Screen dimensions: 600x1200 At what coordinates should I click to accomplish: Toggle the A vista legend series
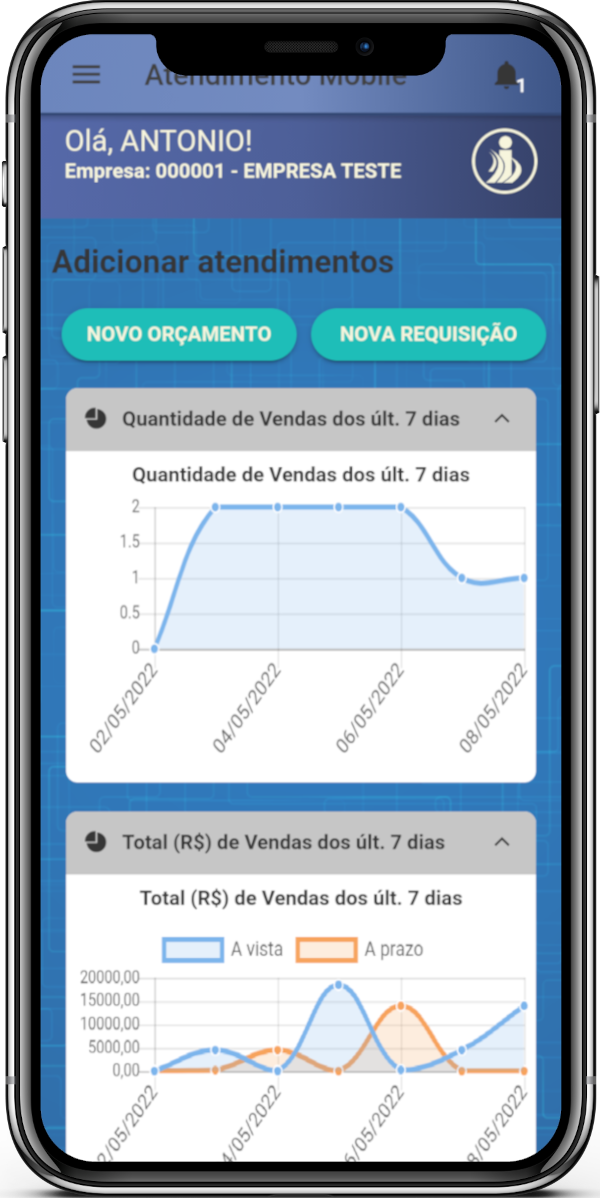223,949
